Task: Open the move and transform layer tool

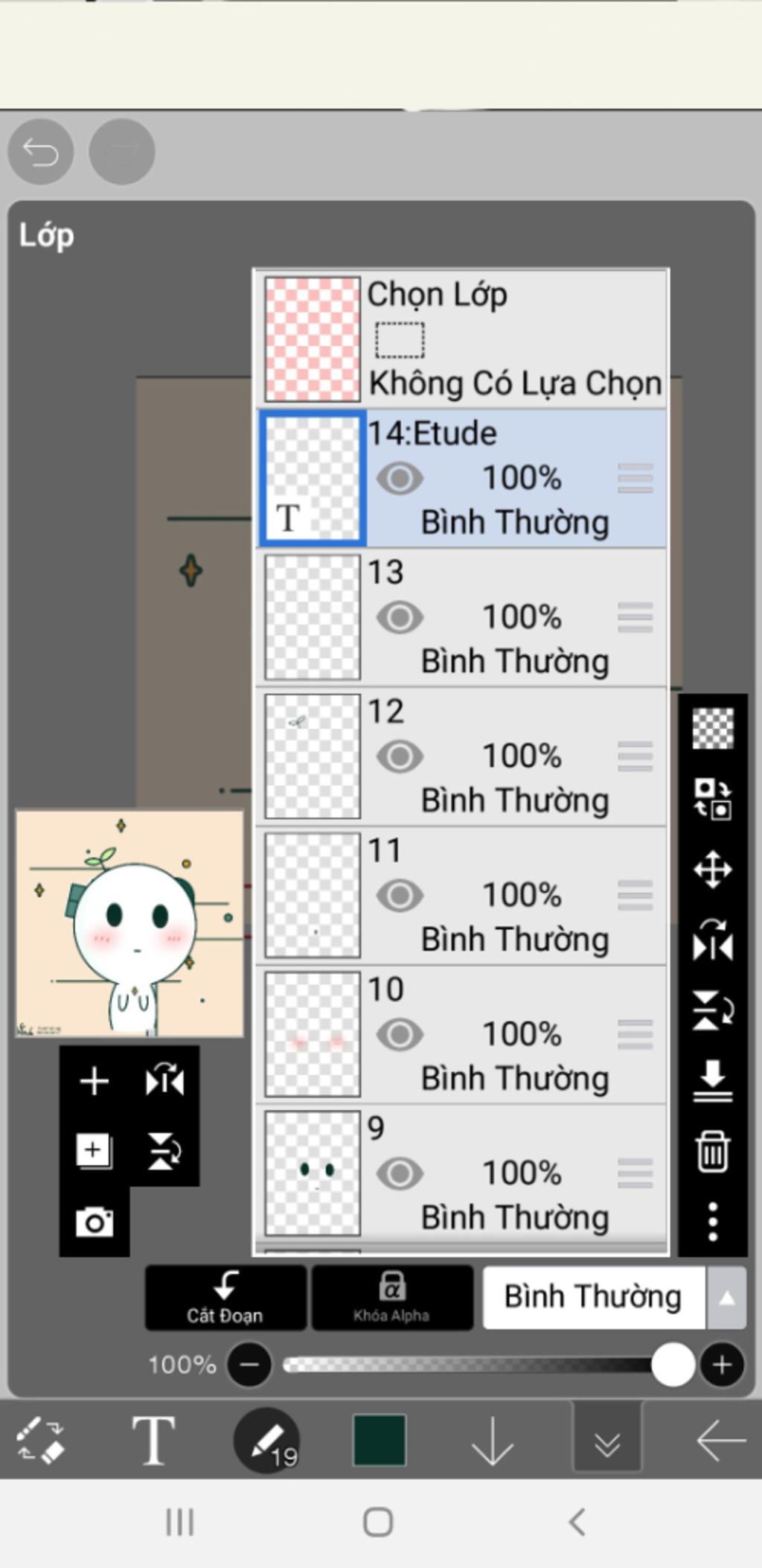Action: tap(712, 870)
